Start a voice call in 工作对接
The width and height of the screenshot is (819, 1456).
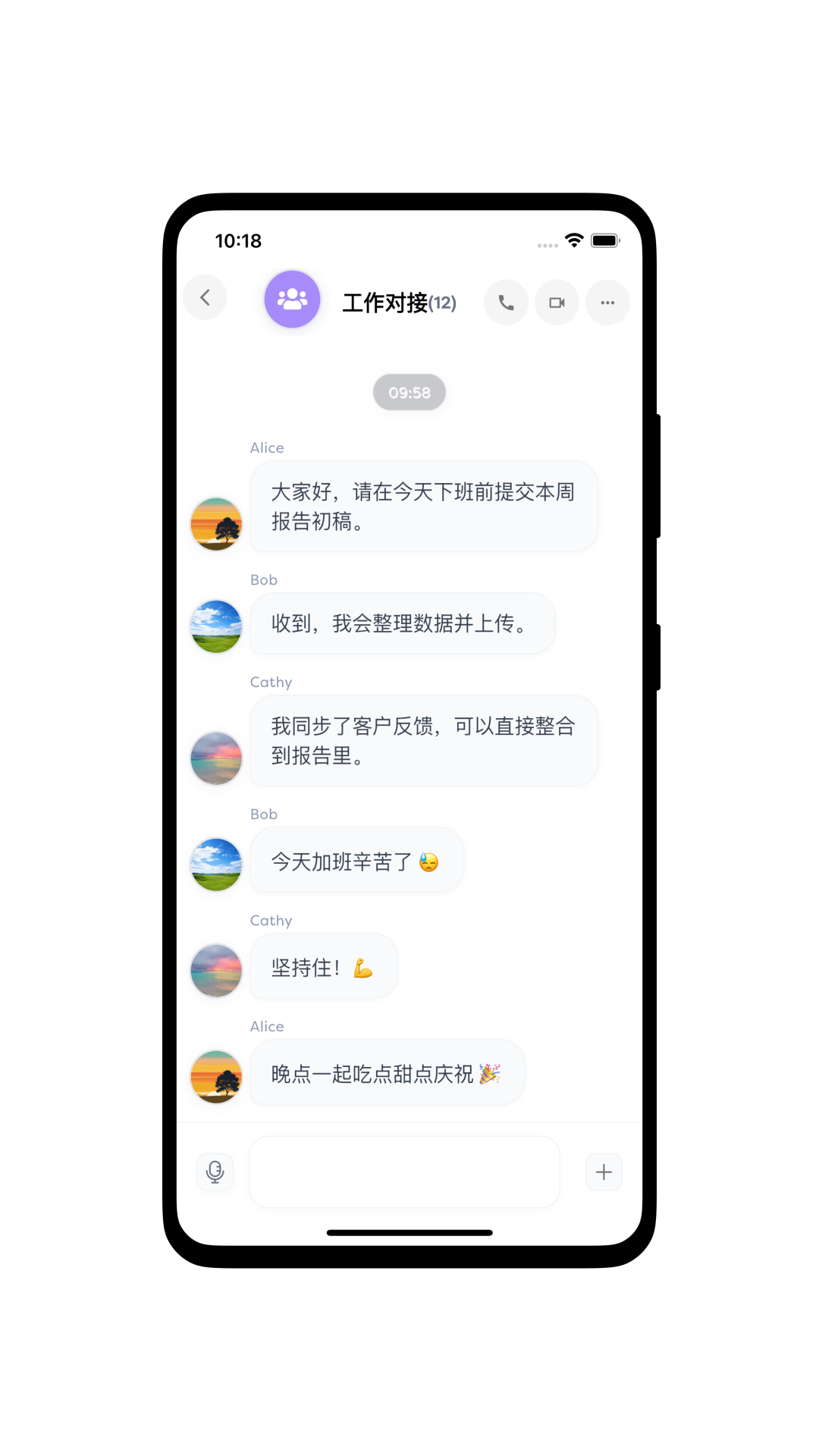click(x=506, y=303)
